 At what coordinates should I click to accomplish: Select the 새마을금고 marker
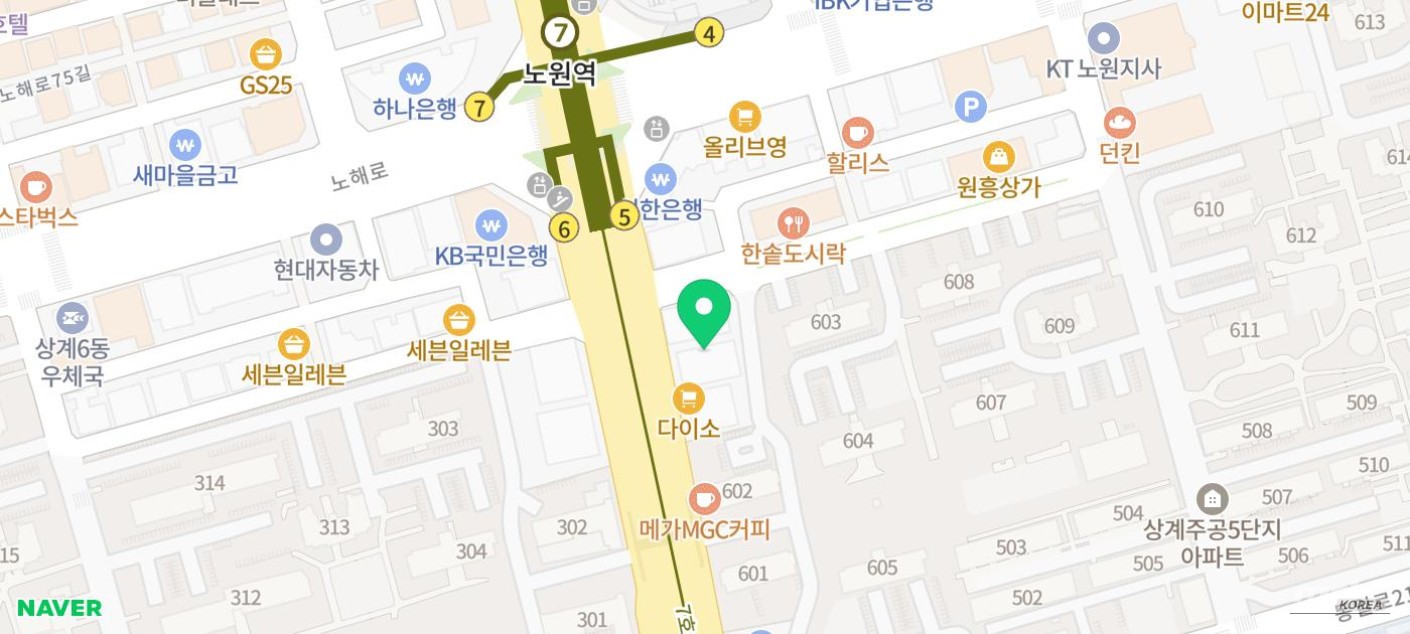(185, 145)
